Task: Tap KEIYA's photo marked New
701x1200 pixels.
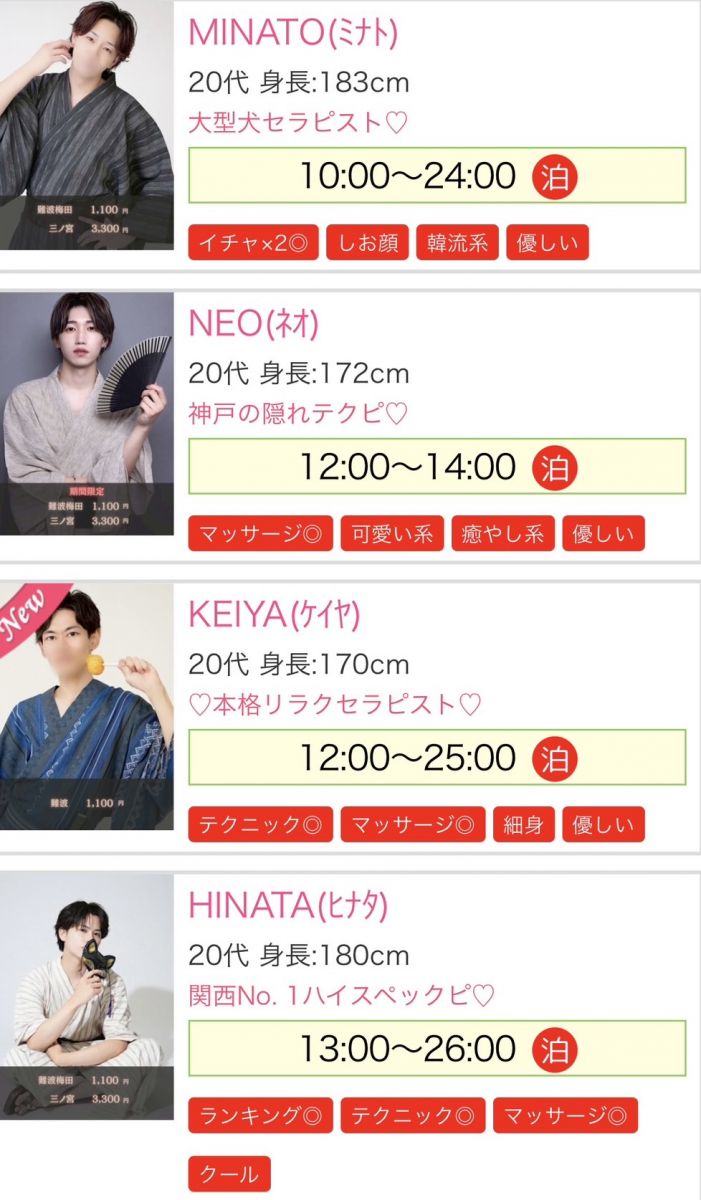Action: coord(87,706)
